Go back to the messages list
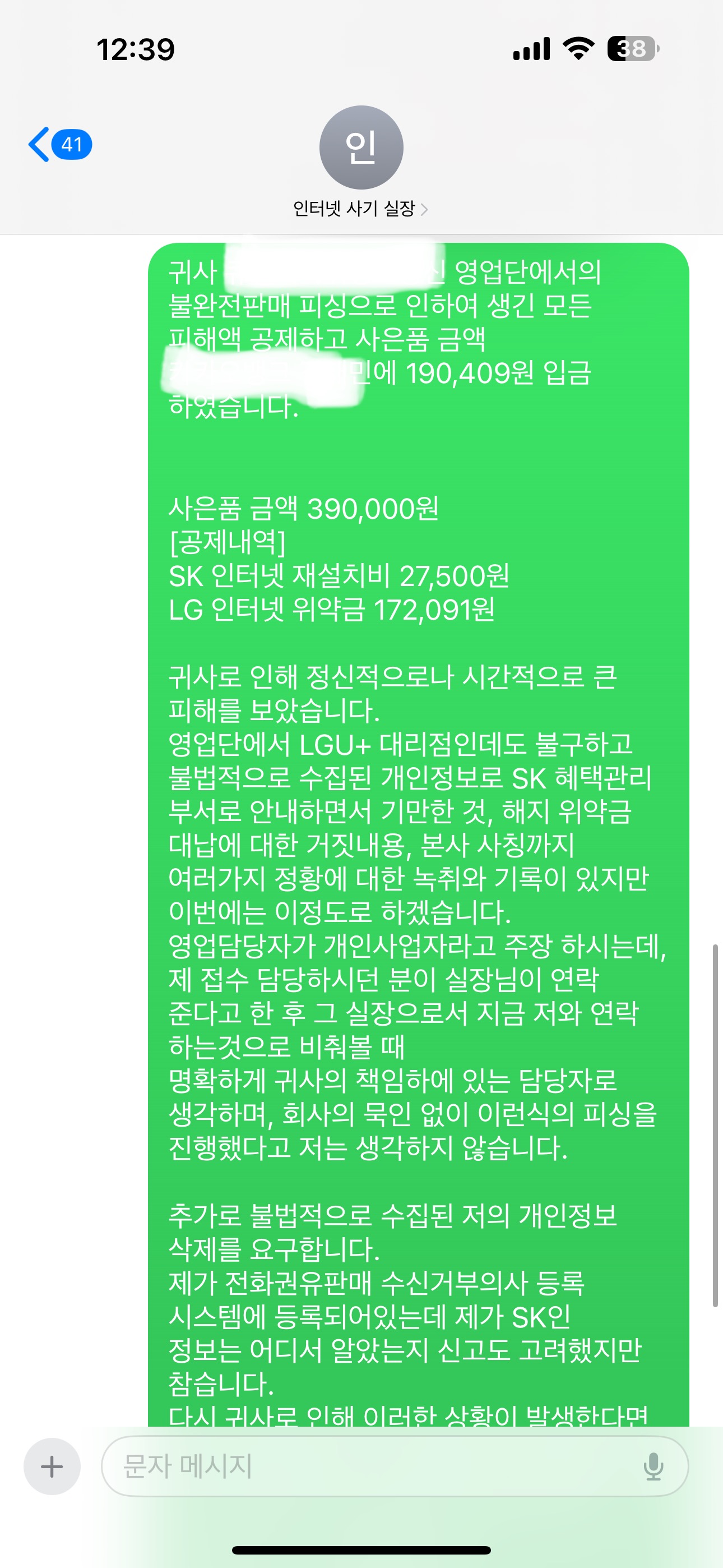723x1568 pixels. (x=59, y=144)
